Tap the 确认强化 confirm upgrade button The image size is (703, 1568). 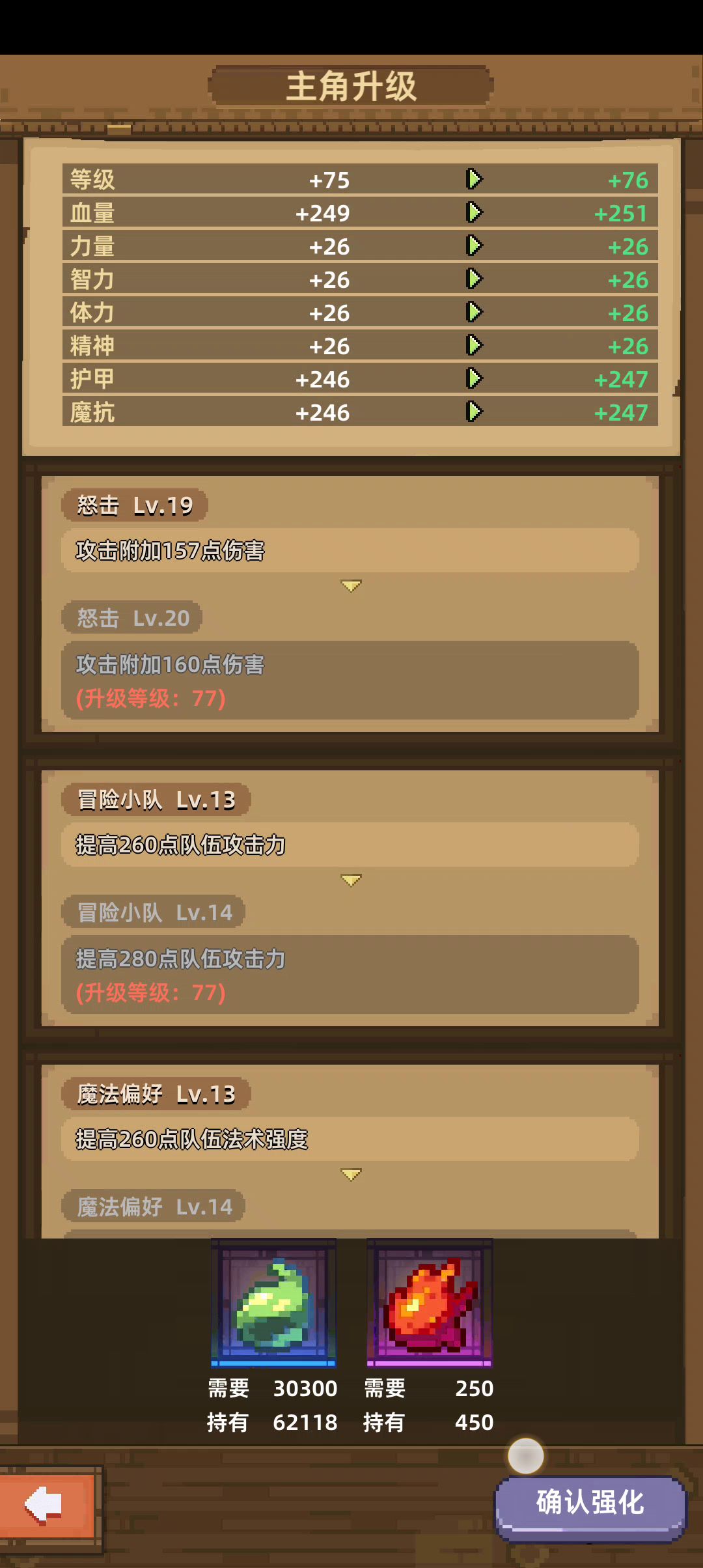[x=590, y=1503]
